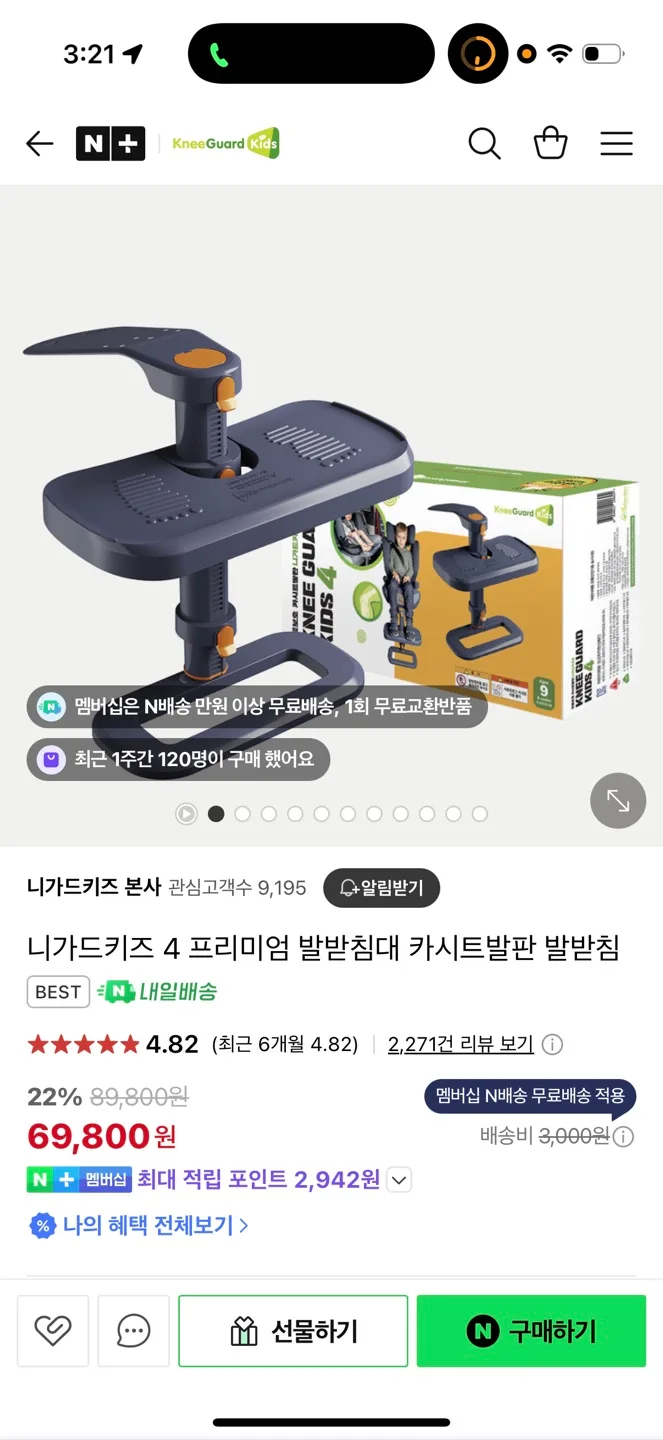Tap 선물하기 to send as gift
This screenshot has height=1440, width=663.
[293, 1331]
